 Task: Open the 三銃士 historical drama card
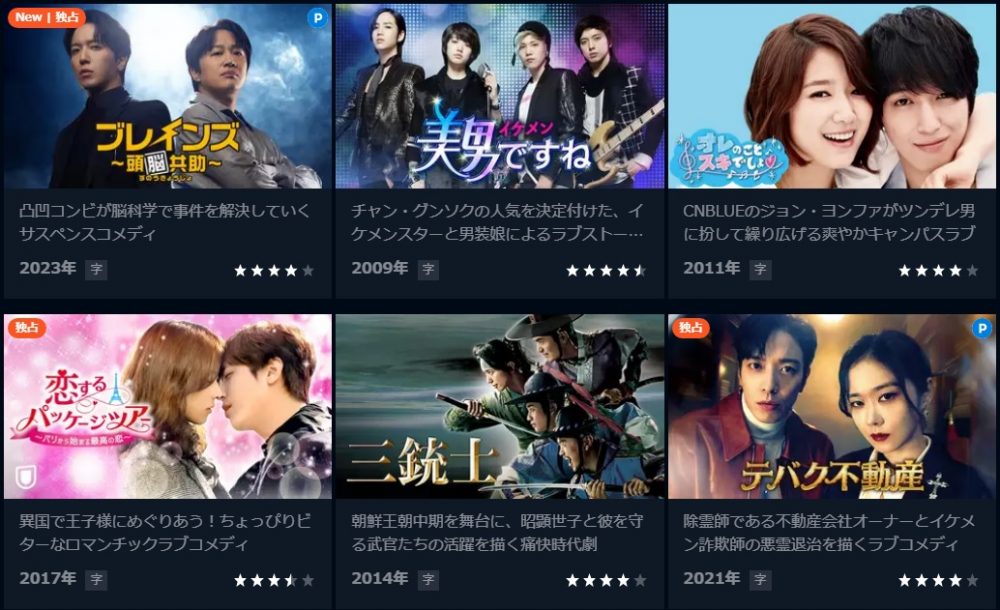499,407
